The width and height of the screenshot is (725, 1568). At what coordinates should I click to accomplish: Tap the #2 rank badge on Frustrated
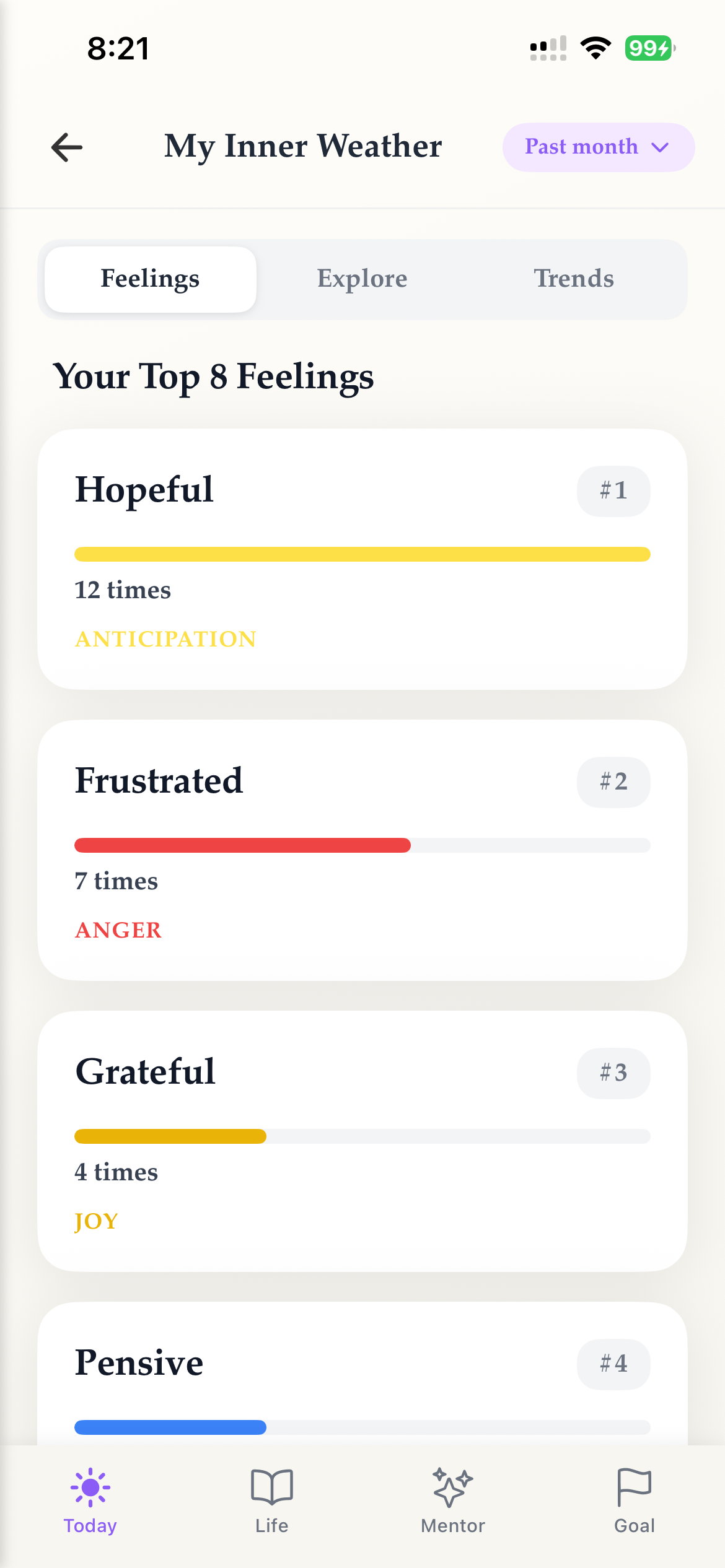point(613,782)
